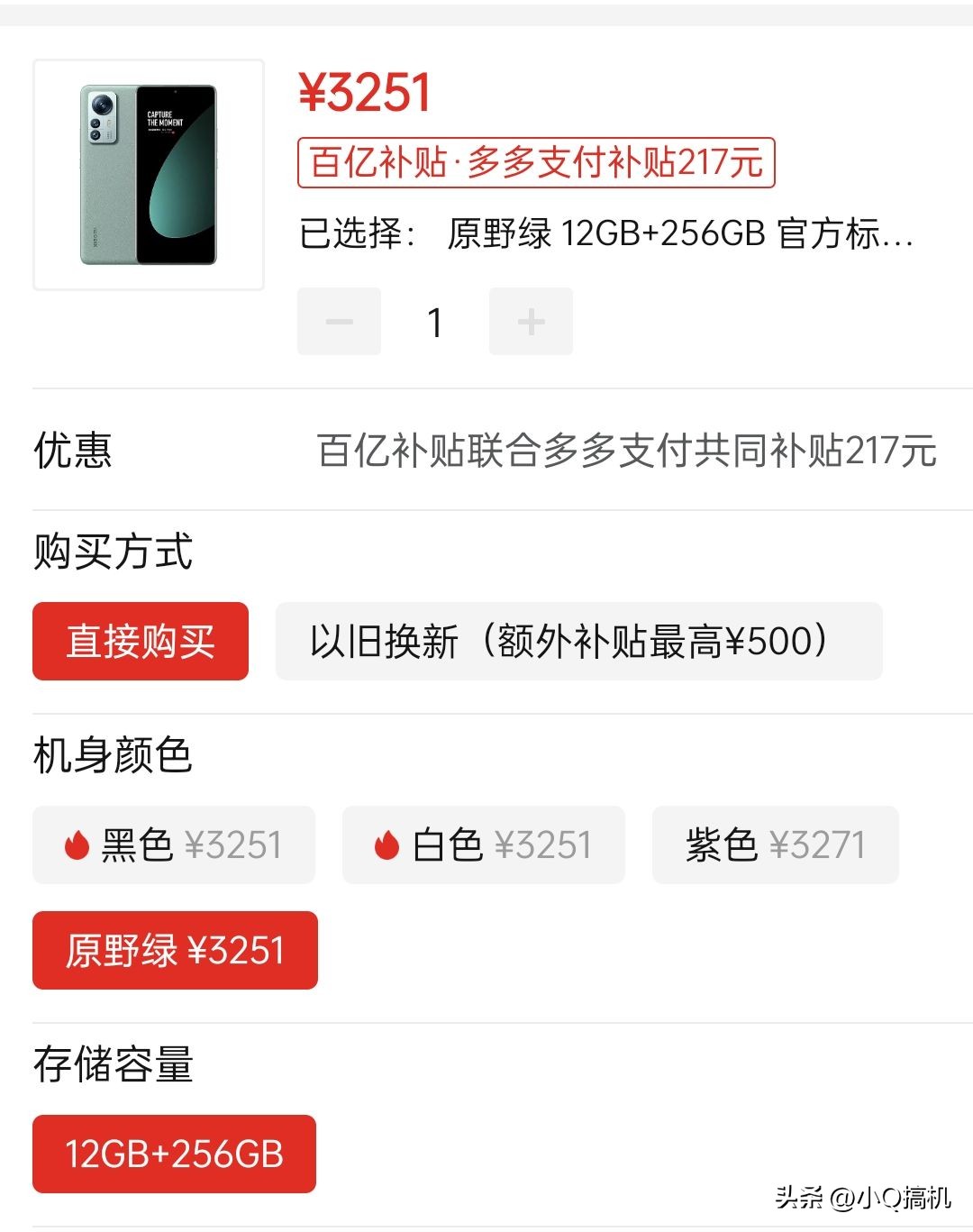Select the 黑色 color option
This screenshot has height=1232, width=973.
coord(173,844)
